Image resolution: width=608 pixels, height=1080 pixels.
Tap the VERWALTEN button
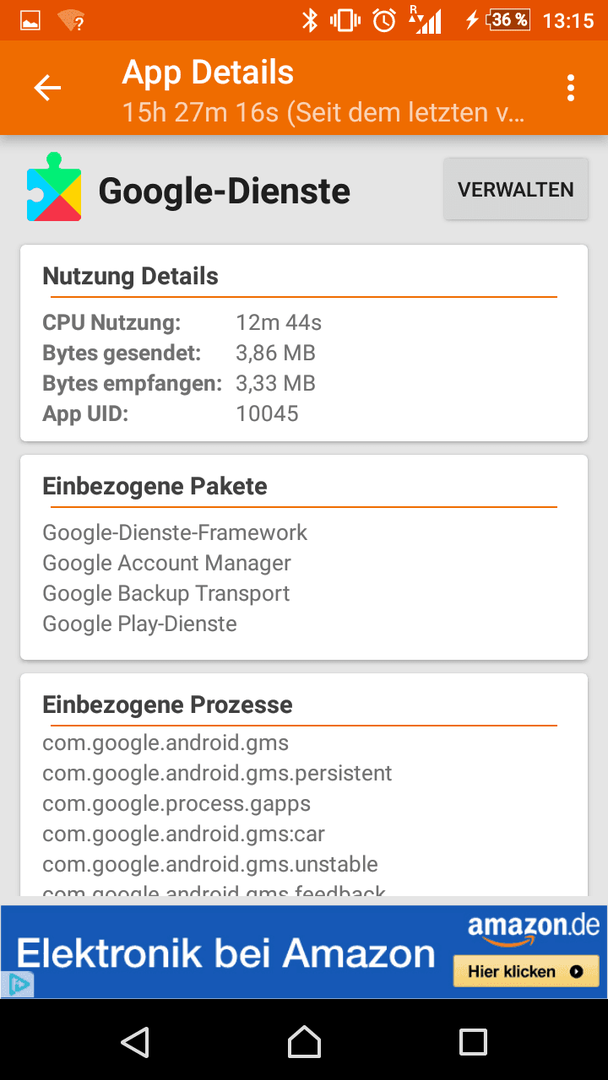point(516,189)
